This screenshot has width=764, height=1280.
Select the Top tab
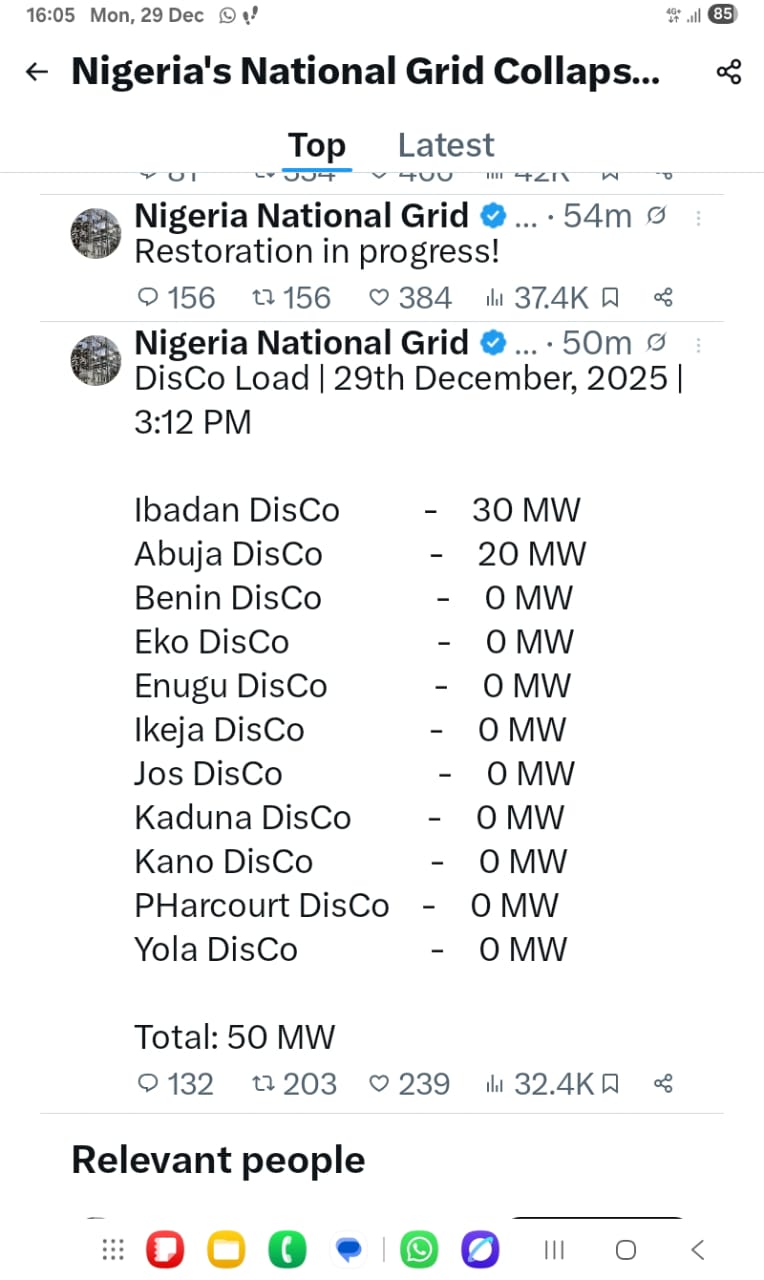(316, 144)
